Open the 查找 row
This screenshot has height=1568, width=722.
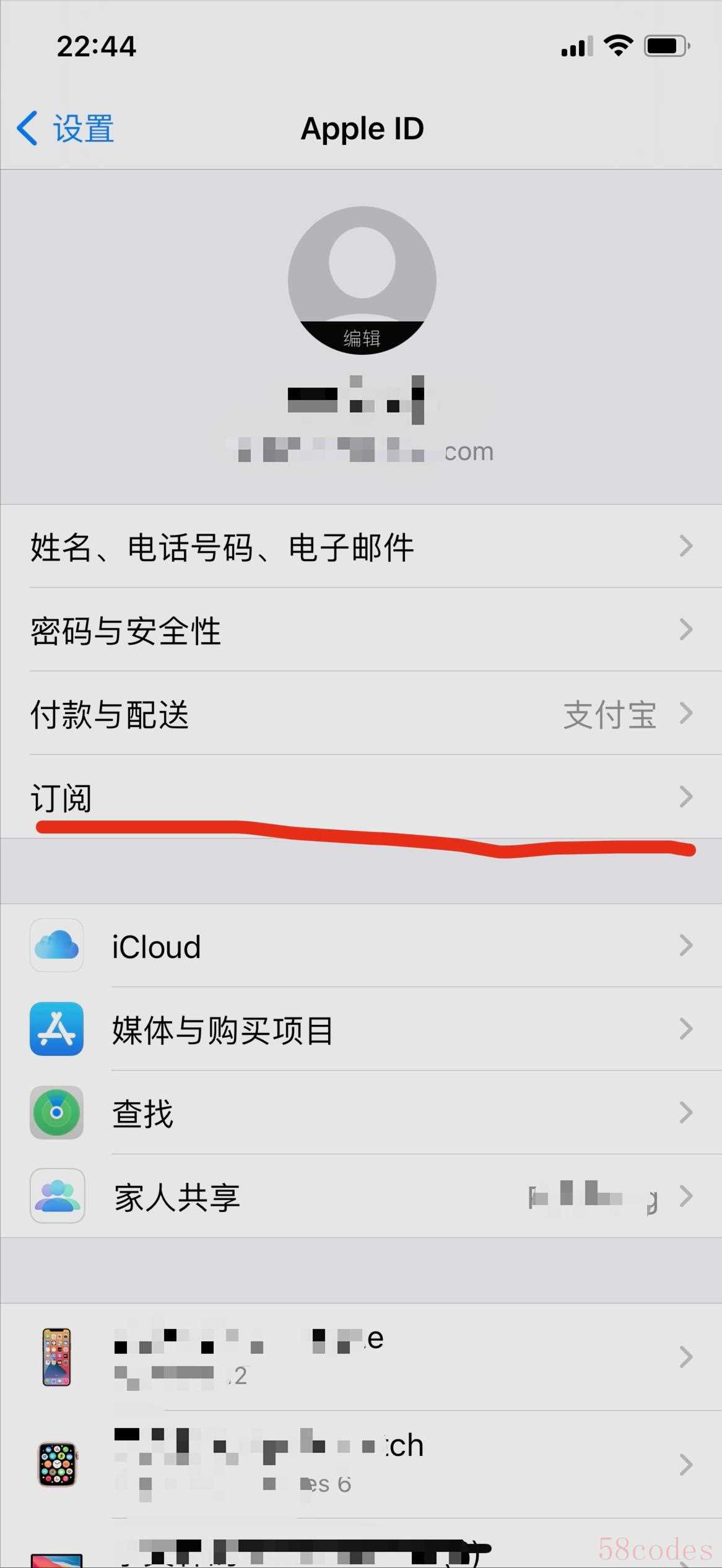pos(361,1113)
